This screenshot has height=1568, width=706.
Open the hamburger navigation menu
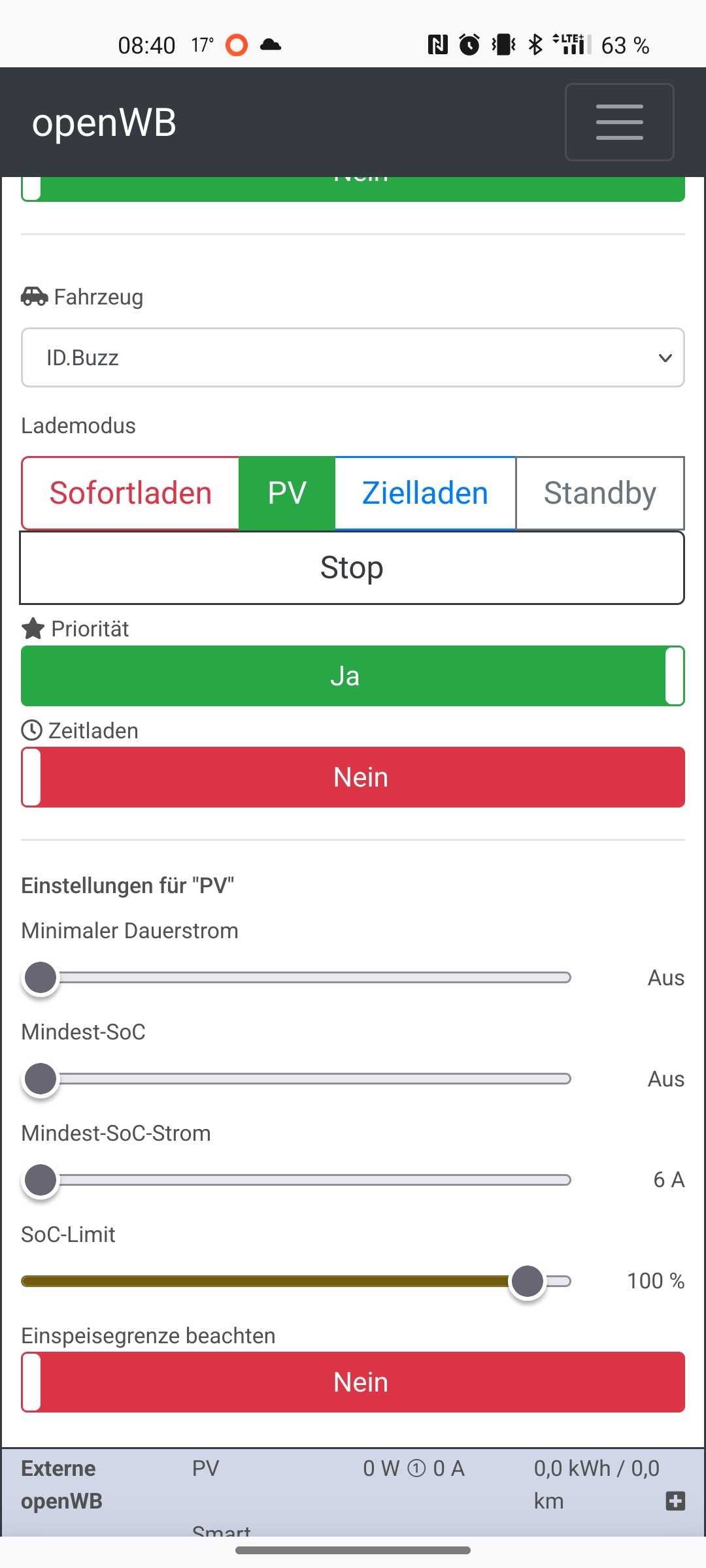click(619, 122)
